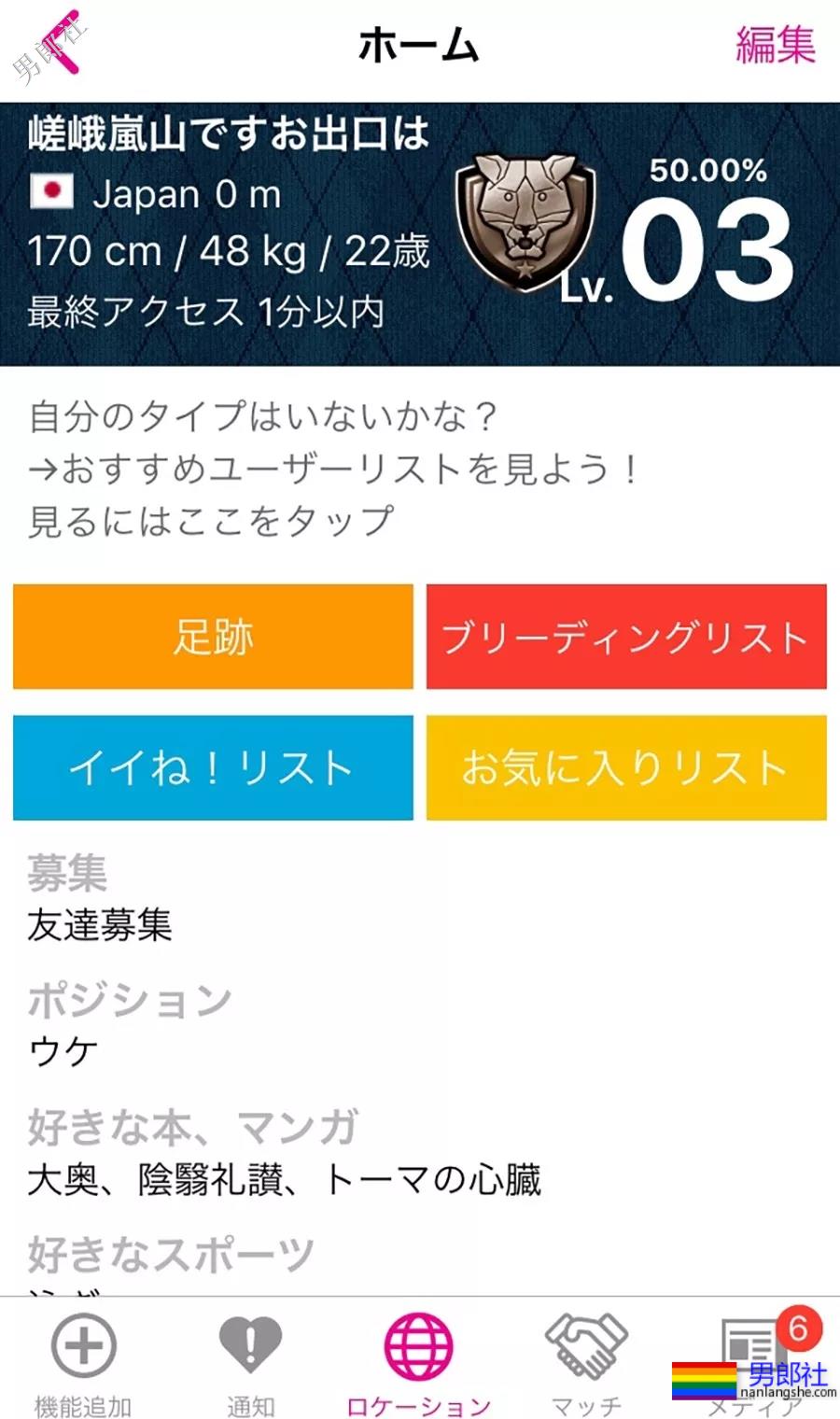The image size is (840, 1419).
Task: Open the 通知 heart notification icon
Action: point(249,1345)
